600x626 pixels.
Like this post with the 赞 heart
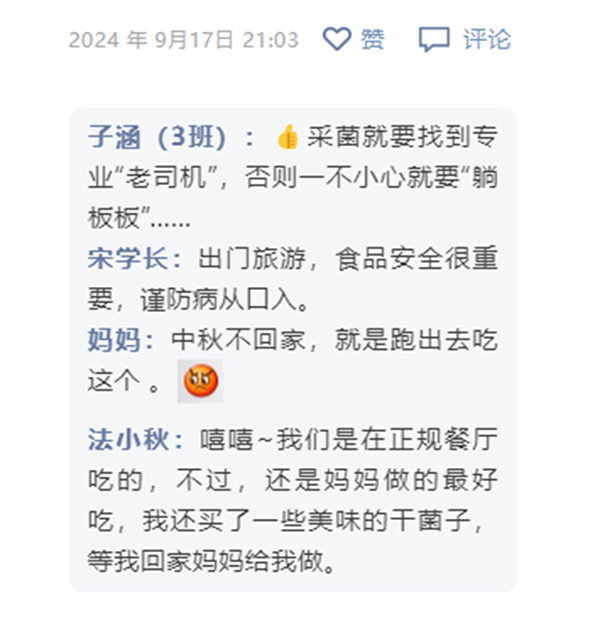click(354, 39)
